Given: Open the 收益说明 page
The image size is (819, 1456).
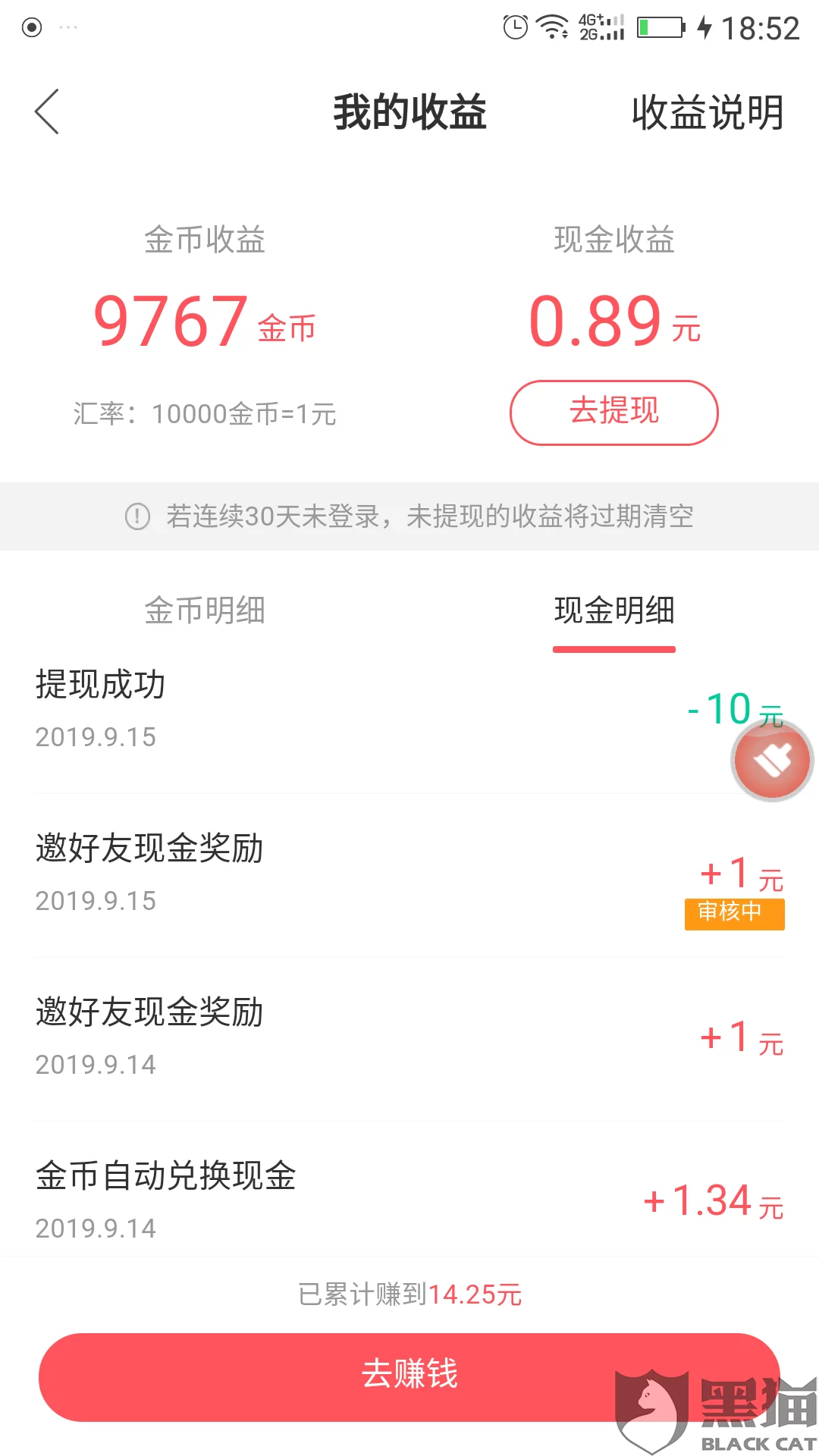Looking at the screenshot, I should 707,112.
